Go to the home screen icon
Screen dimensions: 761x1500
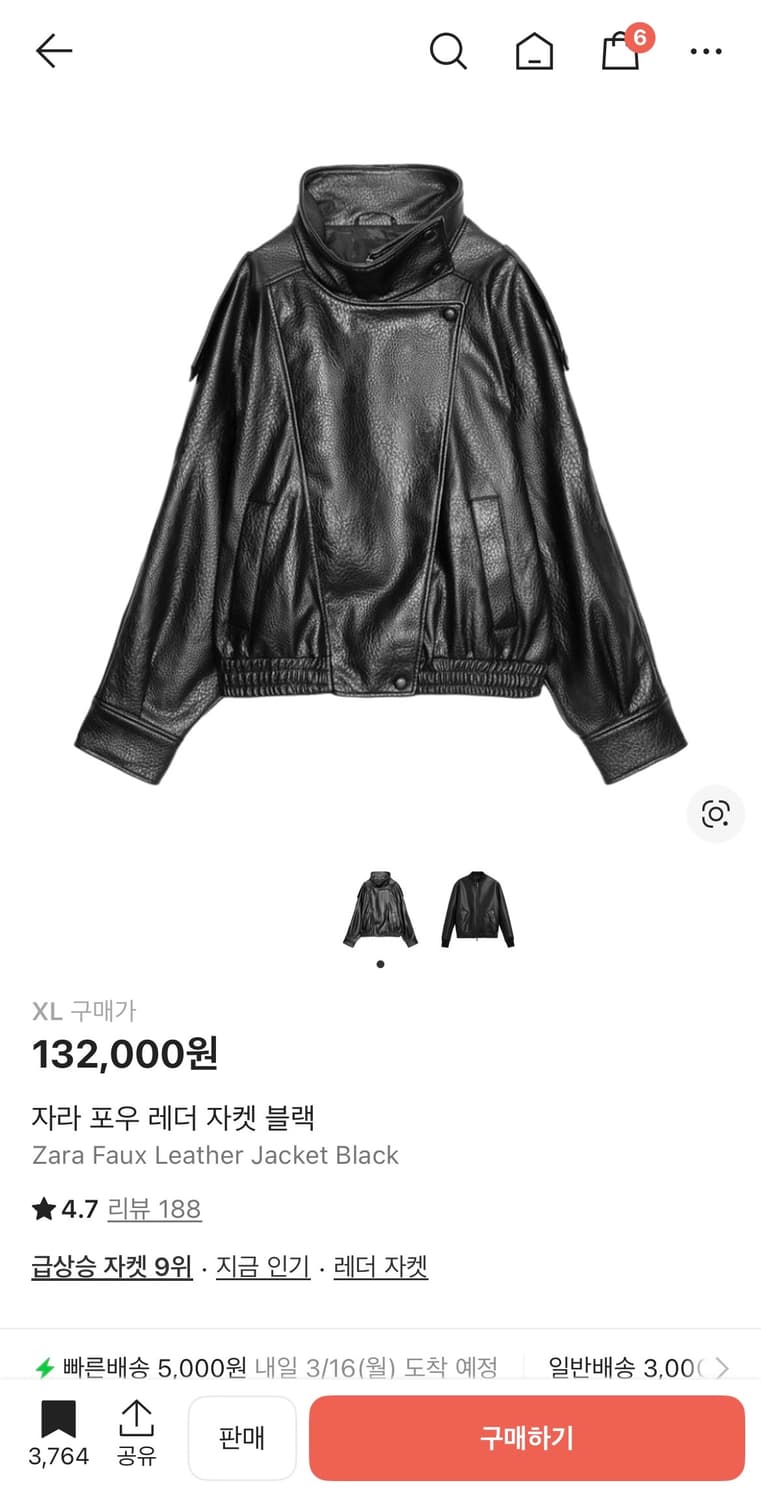(x=535, y=50)
